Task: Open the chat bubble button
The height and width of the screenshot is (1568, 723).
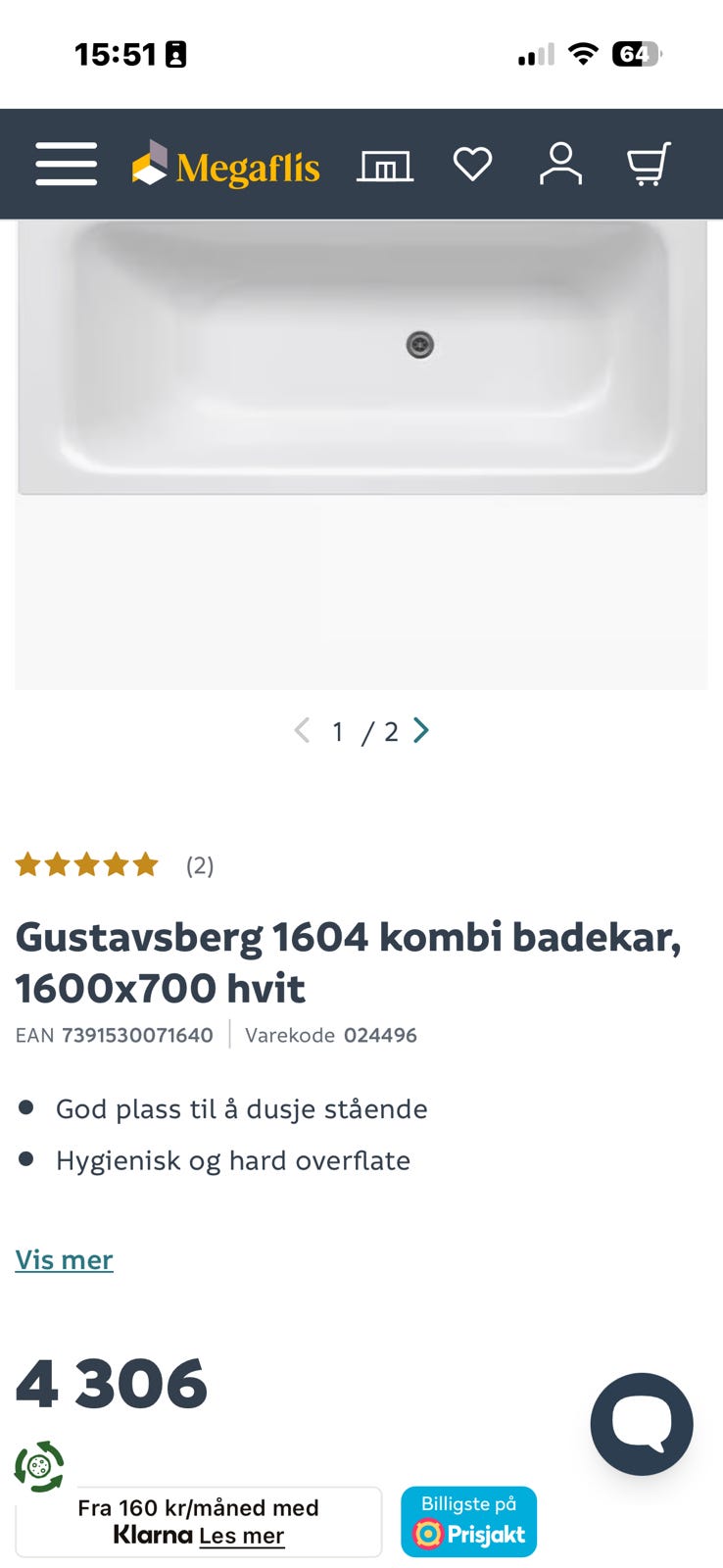Action: (x=642, y=1423)
